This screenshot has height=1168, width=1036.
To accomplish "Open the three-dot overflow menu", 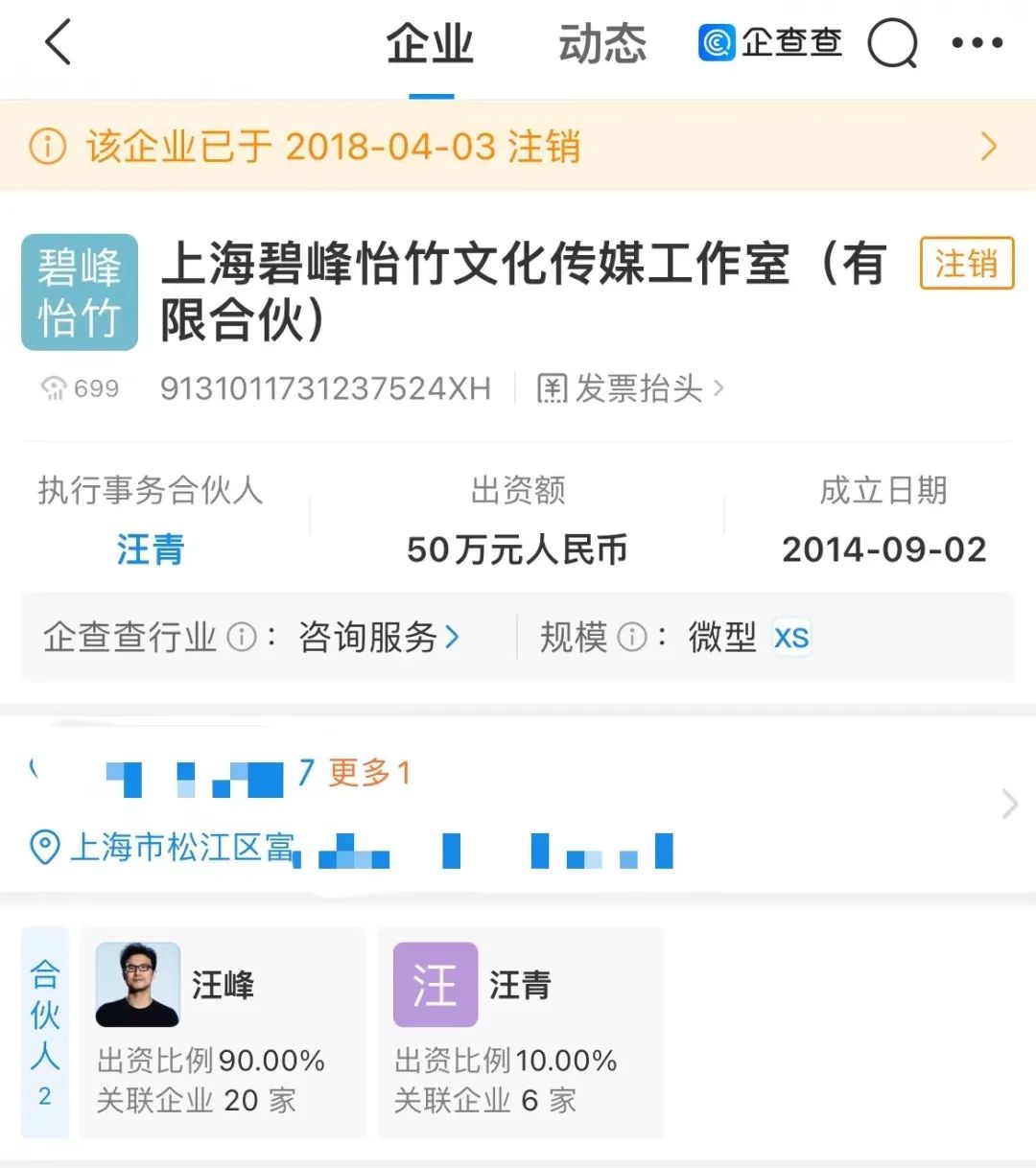I will [x=977, y=44].
